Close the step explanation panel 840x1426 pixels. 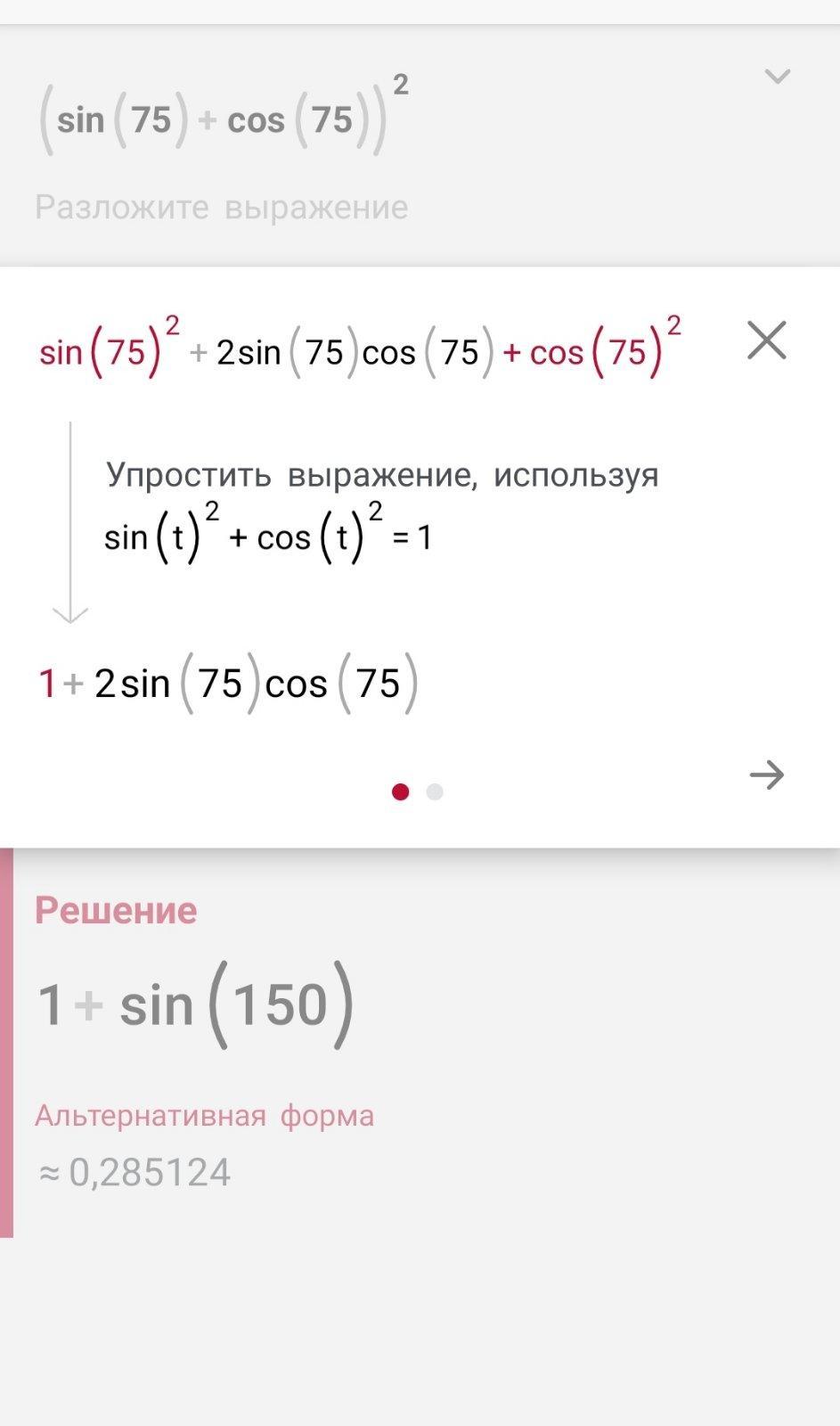pos(766,340)
